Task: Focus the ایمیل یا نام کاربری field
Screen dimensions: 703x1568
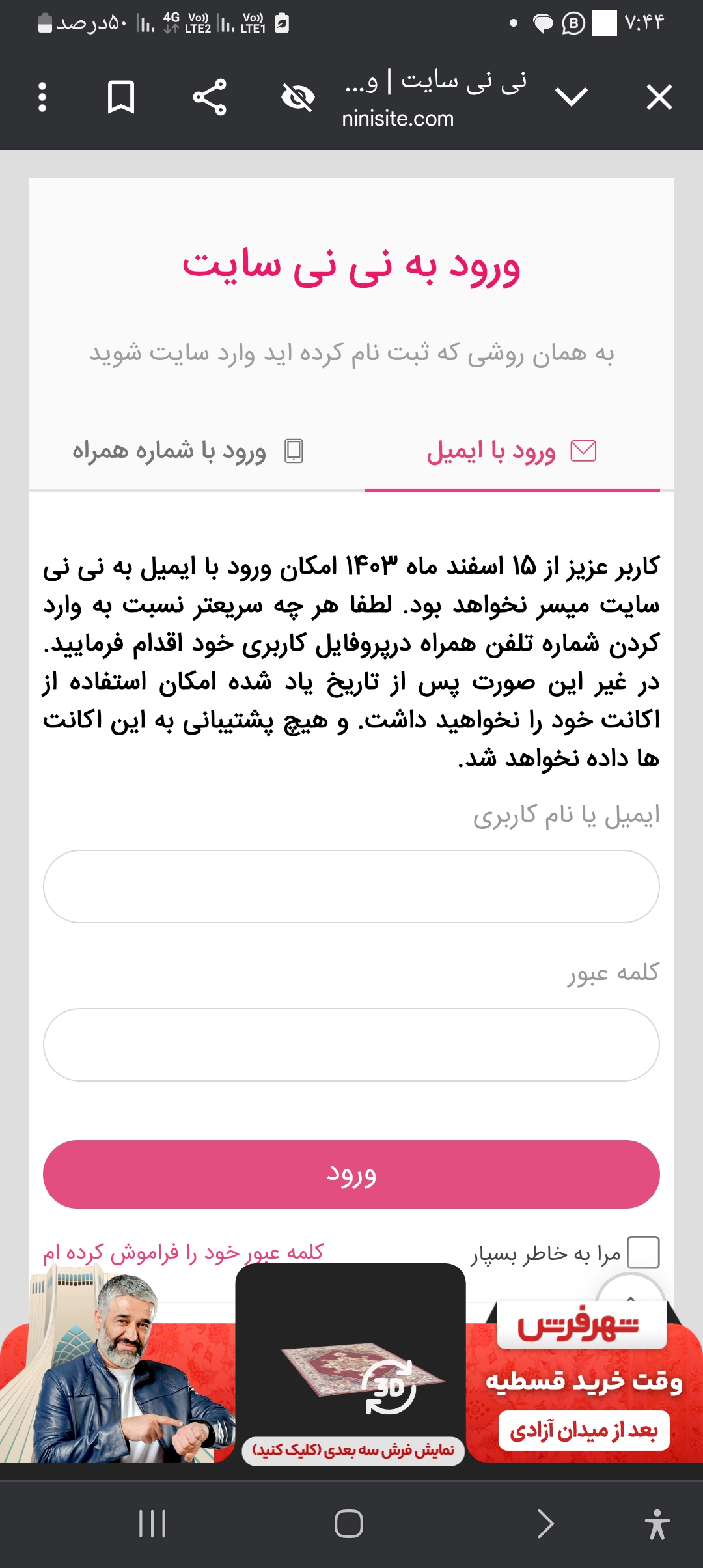Action: [351, 886]
